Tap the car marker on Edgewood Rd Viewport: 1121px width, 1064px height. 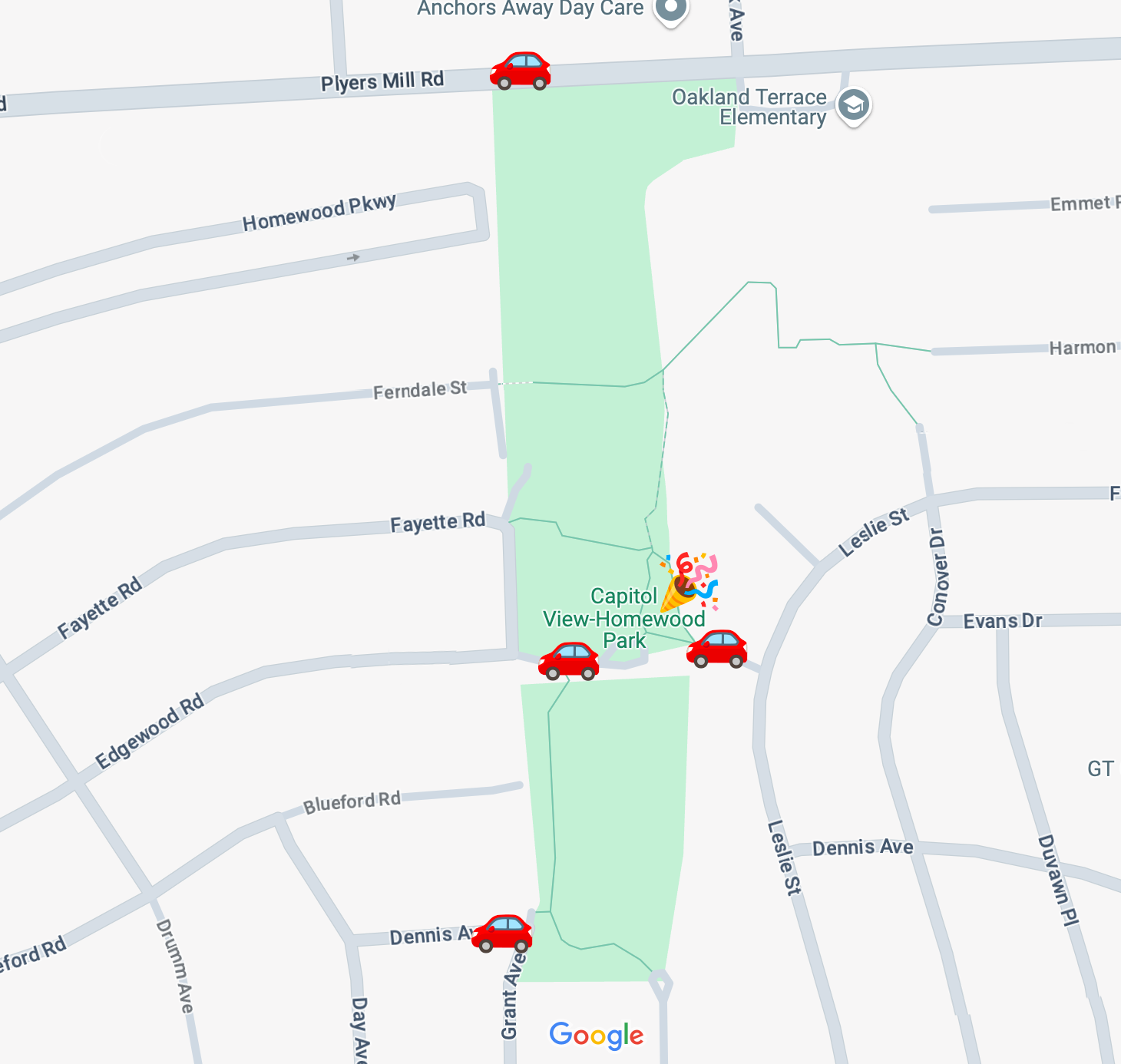point(568,662)
